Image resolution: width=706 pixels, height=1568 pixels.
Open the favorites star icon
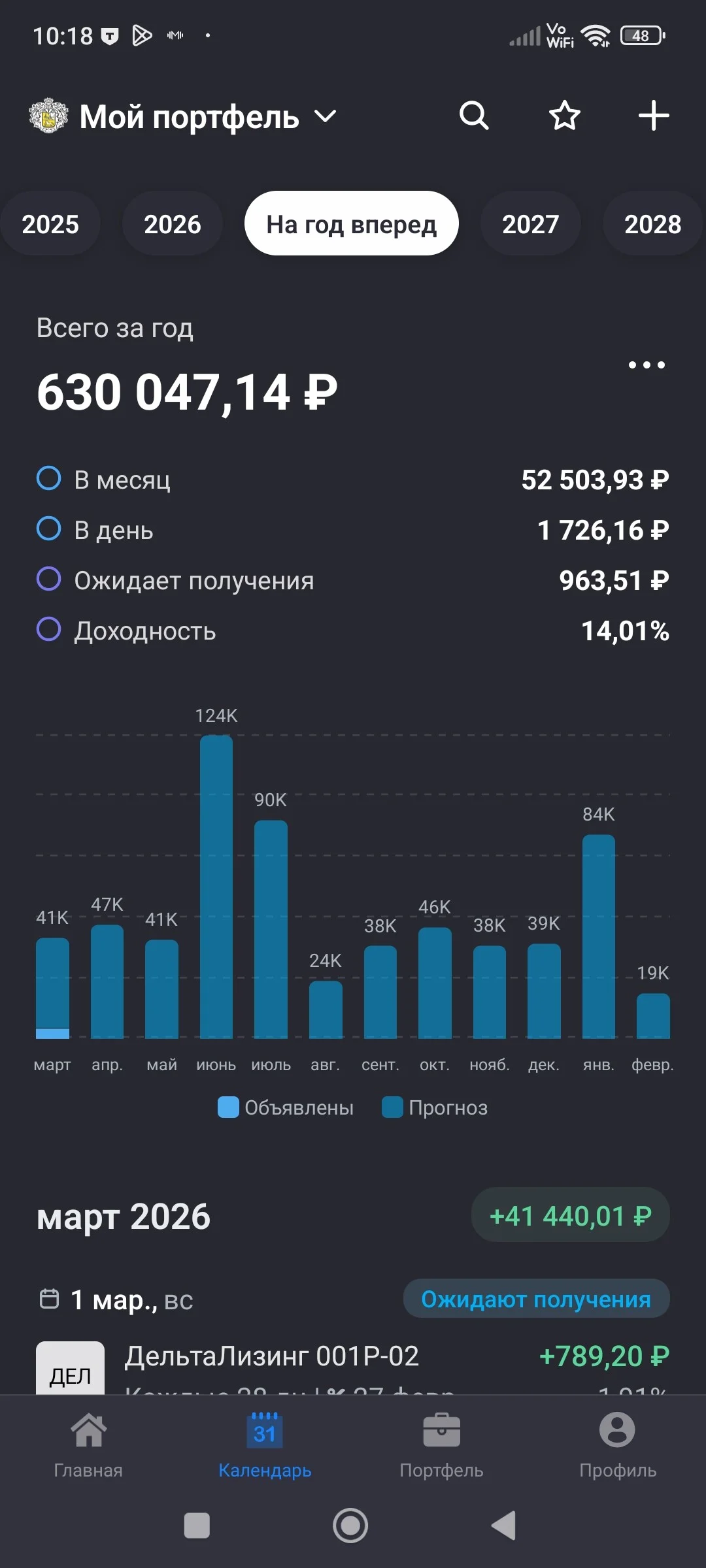[x=564, y=116]
